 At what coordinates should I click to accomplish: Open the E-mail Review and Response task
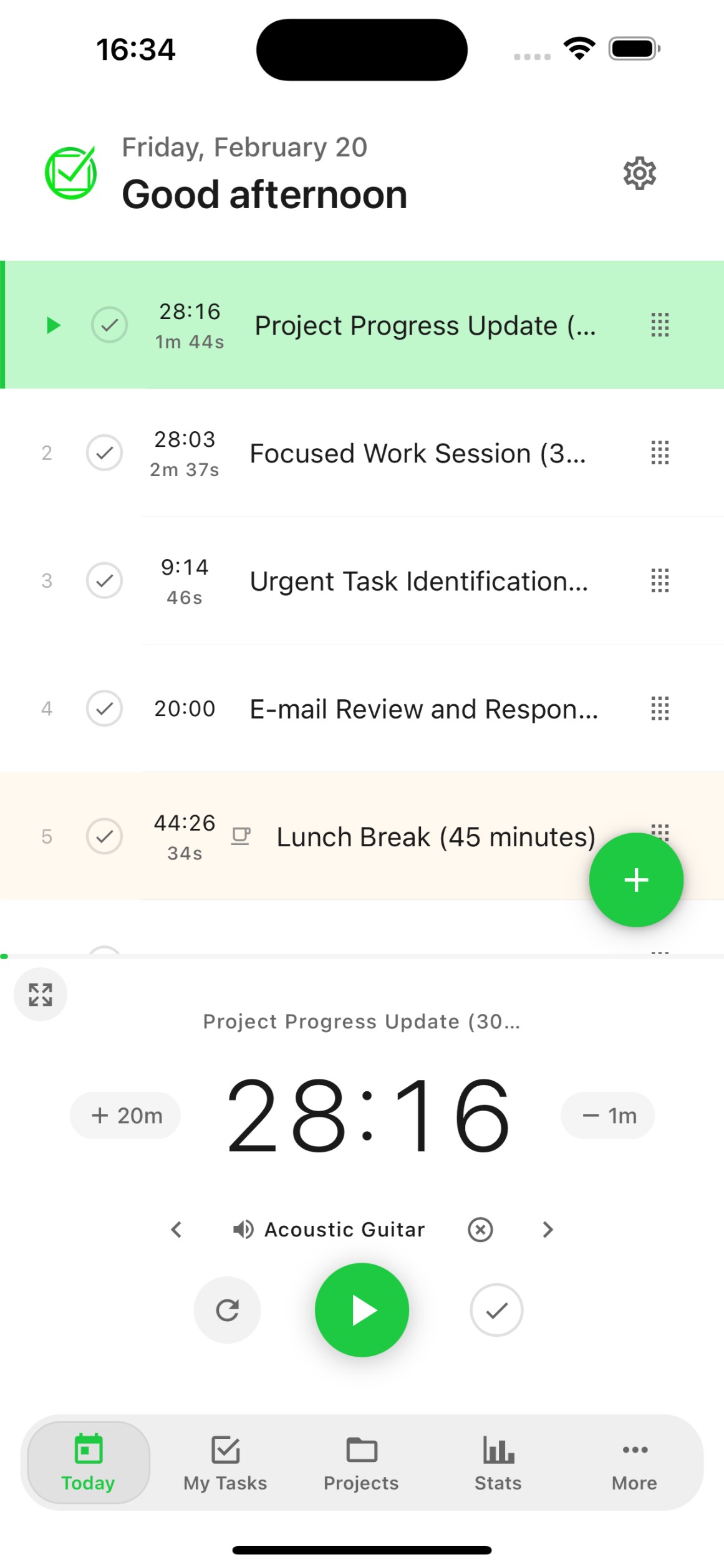[x=423, y=709]
